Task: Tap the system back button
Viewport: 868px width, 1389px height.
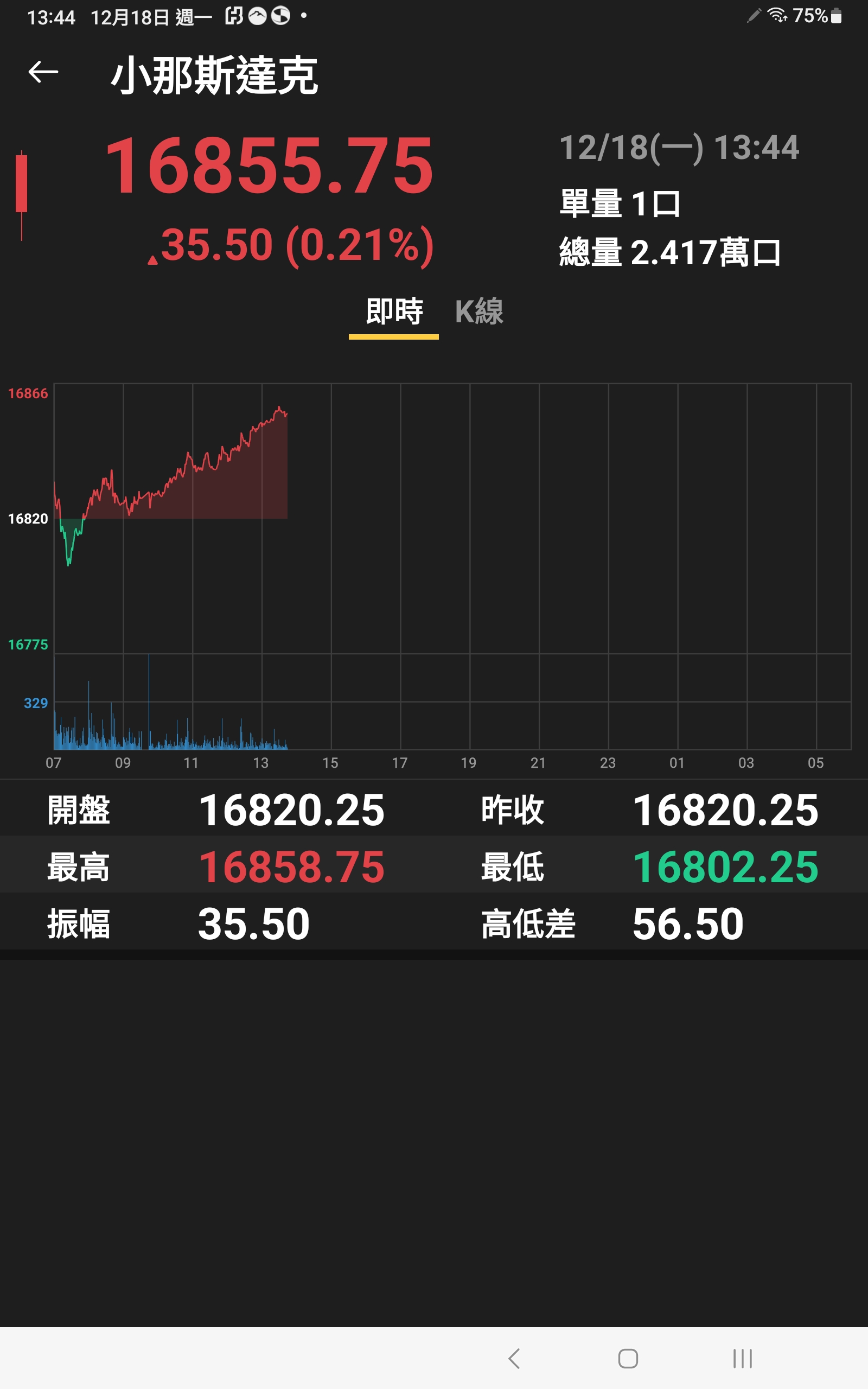Action: click(514, 1359)
